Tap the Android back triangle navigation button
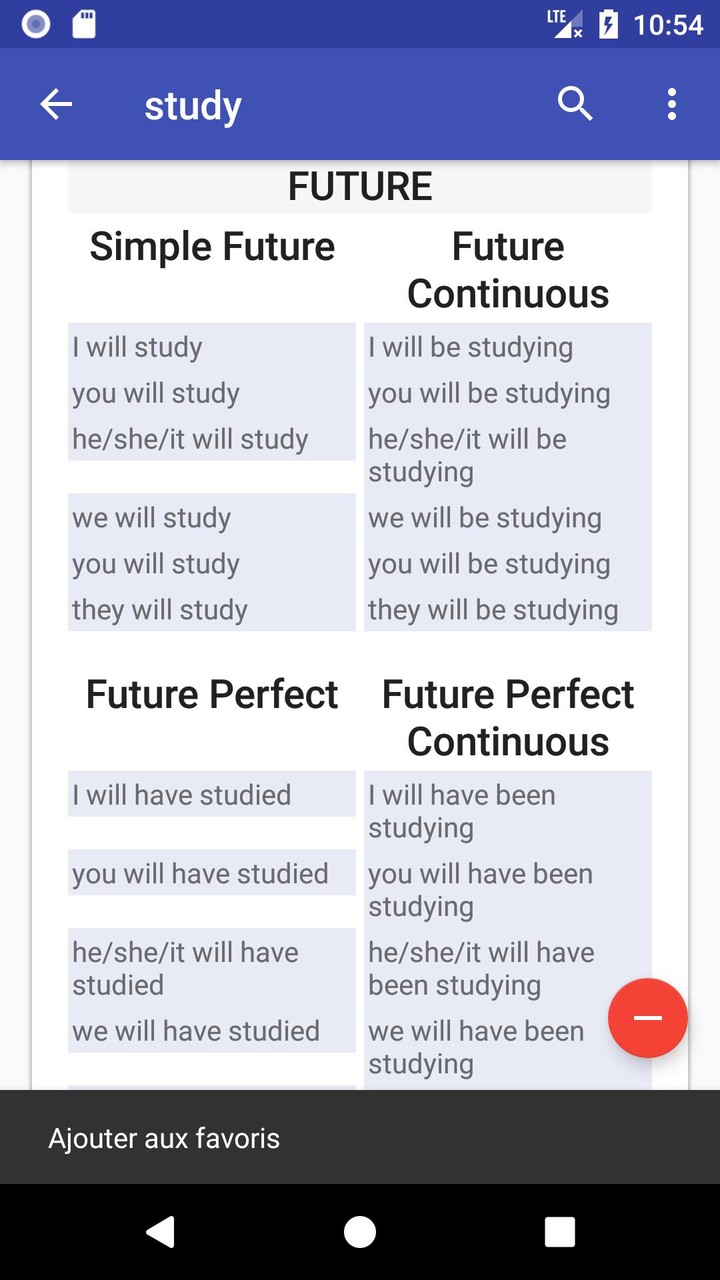Image resolution: width=720 pixels, height=1280 pixels. click(x=160, y=1232)
